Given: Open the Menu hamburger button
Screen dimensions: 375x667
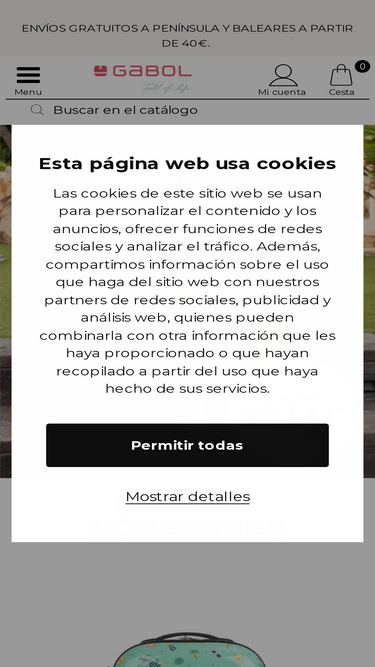Looking at the screenshot, I should click(28, 80).
